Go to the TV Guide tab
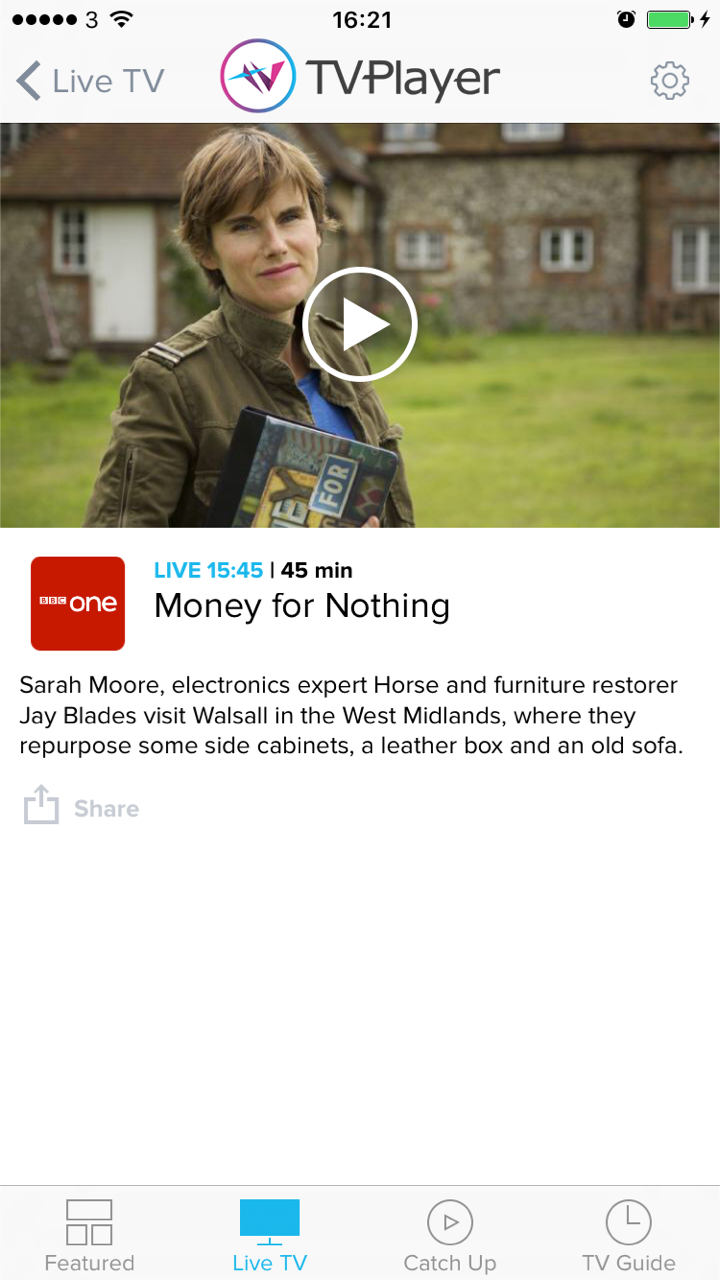Image resolution: width=720 pixels, height=1280 pixels. pyautogui.click(x=628, y=1236)
